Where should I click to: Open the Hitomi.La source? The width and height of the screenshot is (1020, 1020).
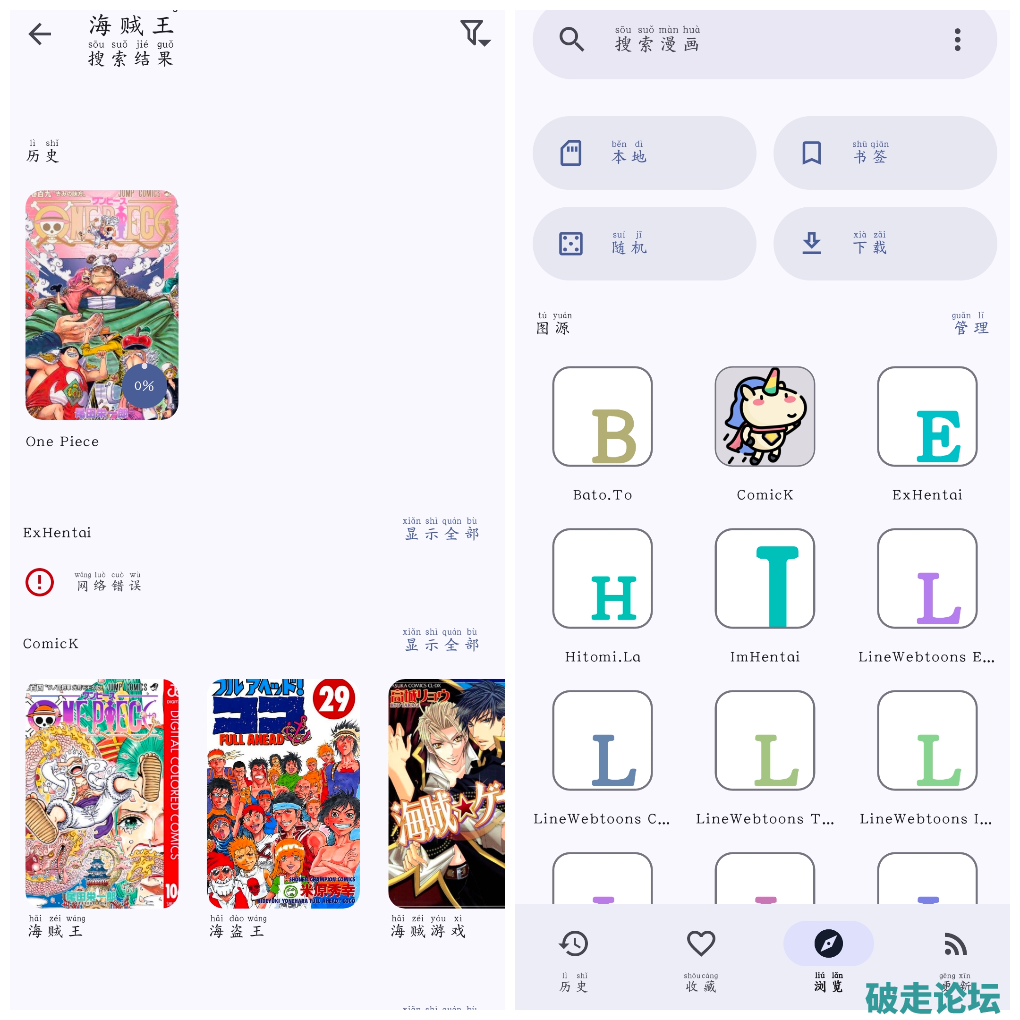(603, 579)
